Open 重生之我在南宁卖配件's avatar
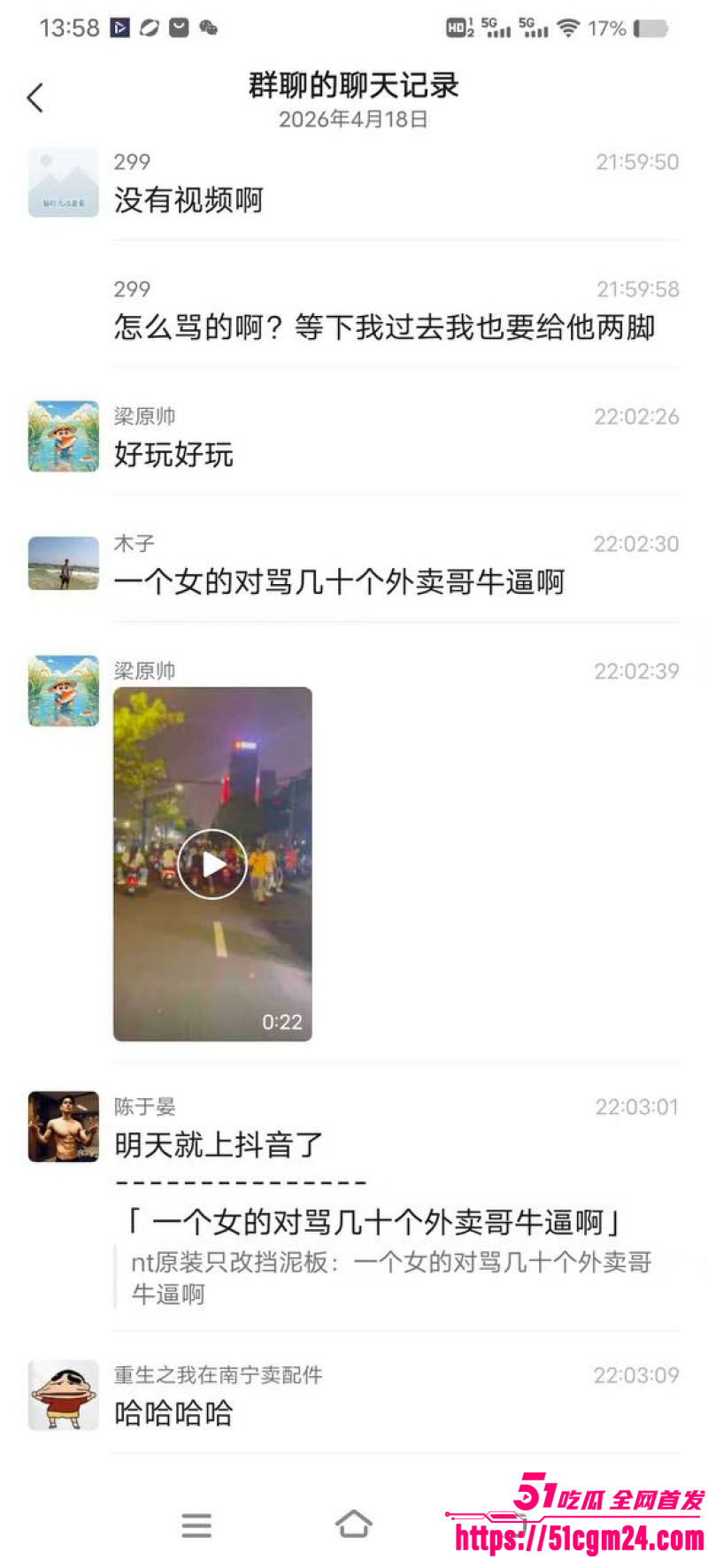 pos(63,1394)
